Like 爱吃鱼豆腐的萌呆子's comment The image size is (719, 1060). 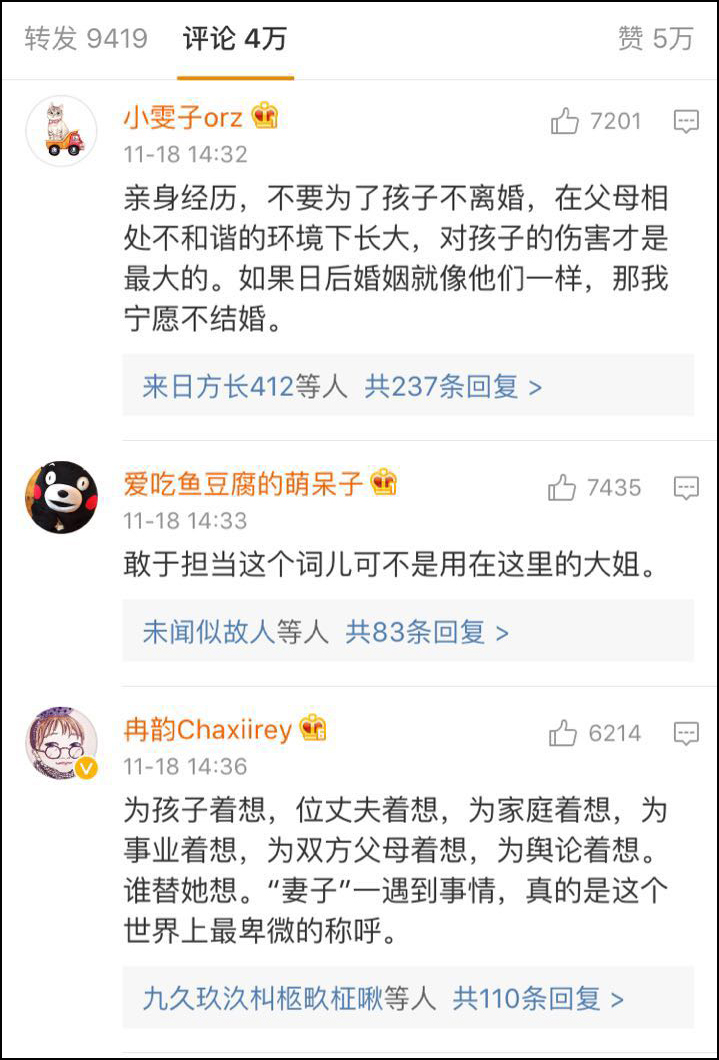(x=563, y=488)
